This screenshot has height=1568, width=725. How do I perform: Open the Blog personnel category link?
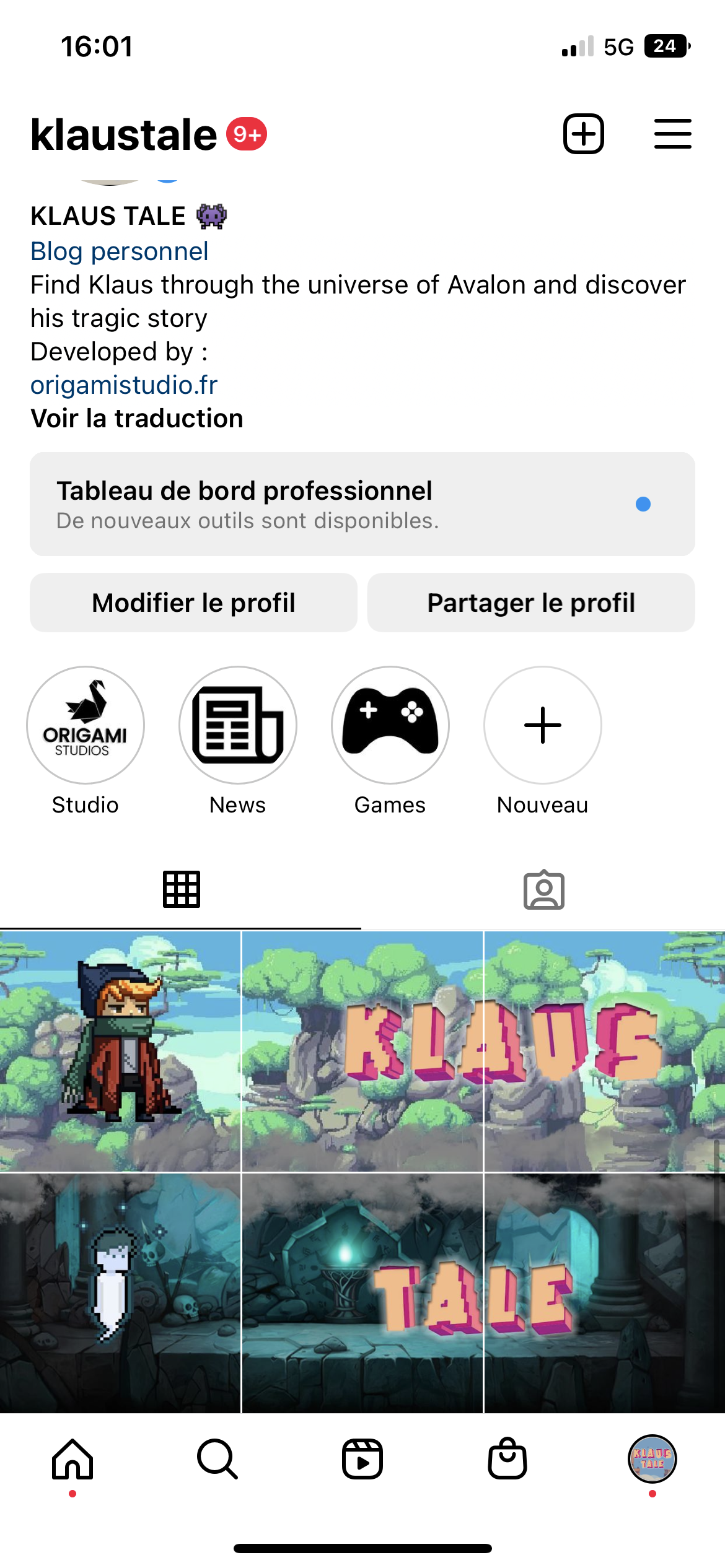[x=120, y=251]
